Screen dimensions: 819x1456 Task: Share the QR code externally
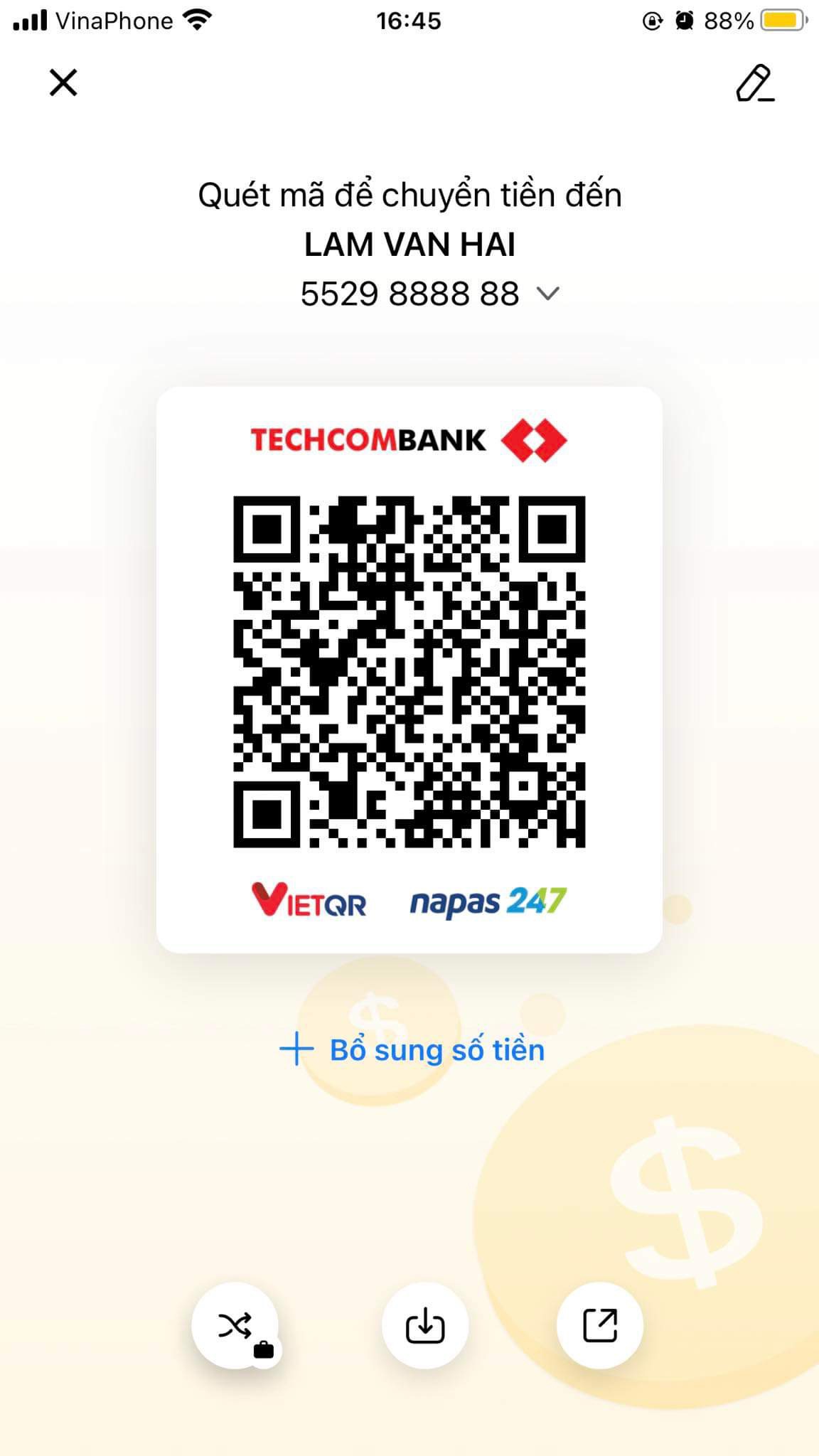pyautogui.click(x=600, y=1325)
